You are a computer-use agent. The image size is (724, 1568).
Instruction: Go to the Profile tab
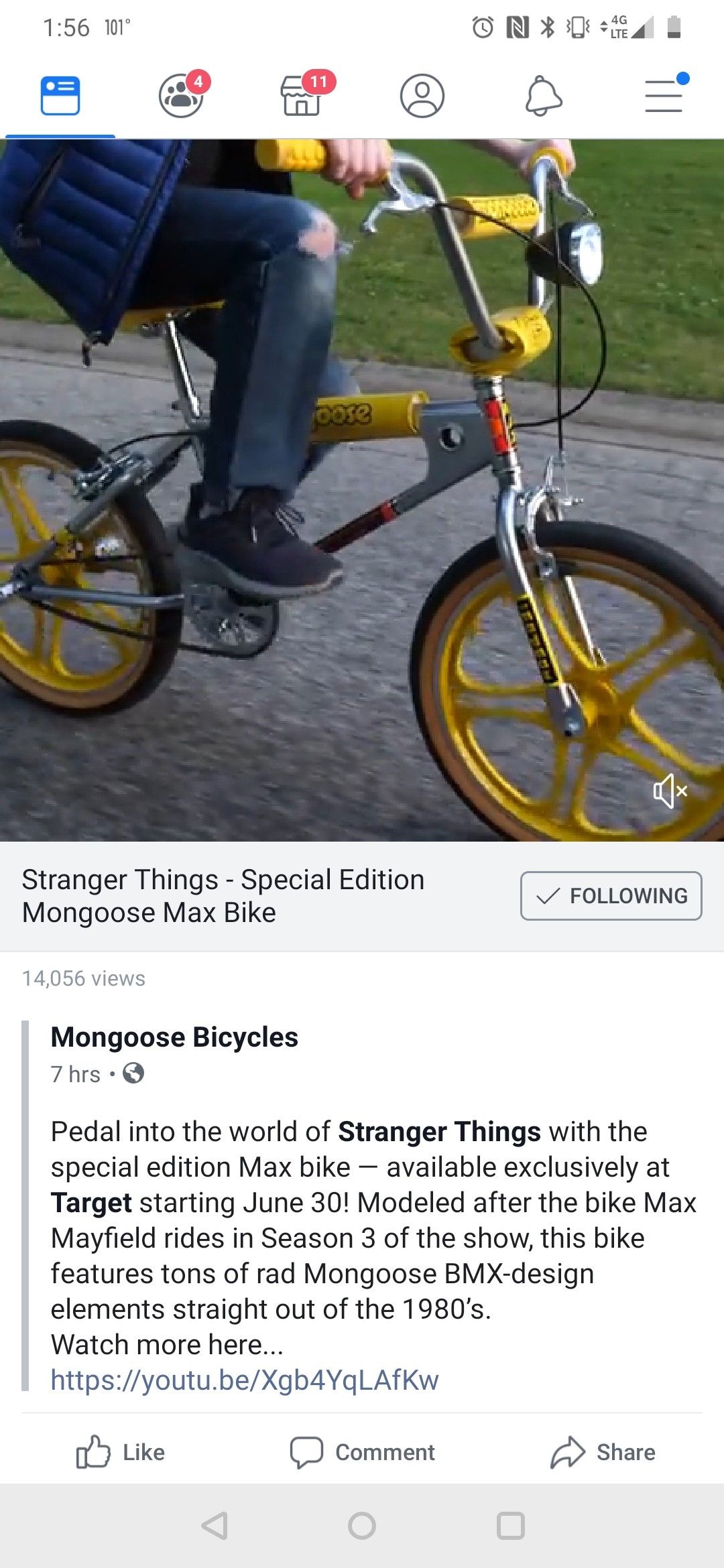click(x=422, y=96)
